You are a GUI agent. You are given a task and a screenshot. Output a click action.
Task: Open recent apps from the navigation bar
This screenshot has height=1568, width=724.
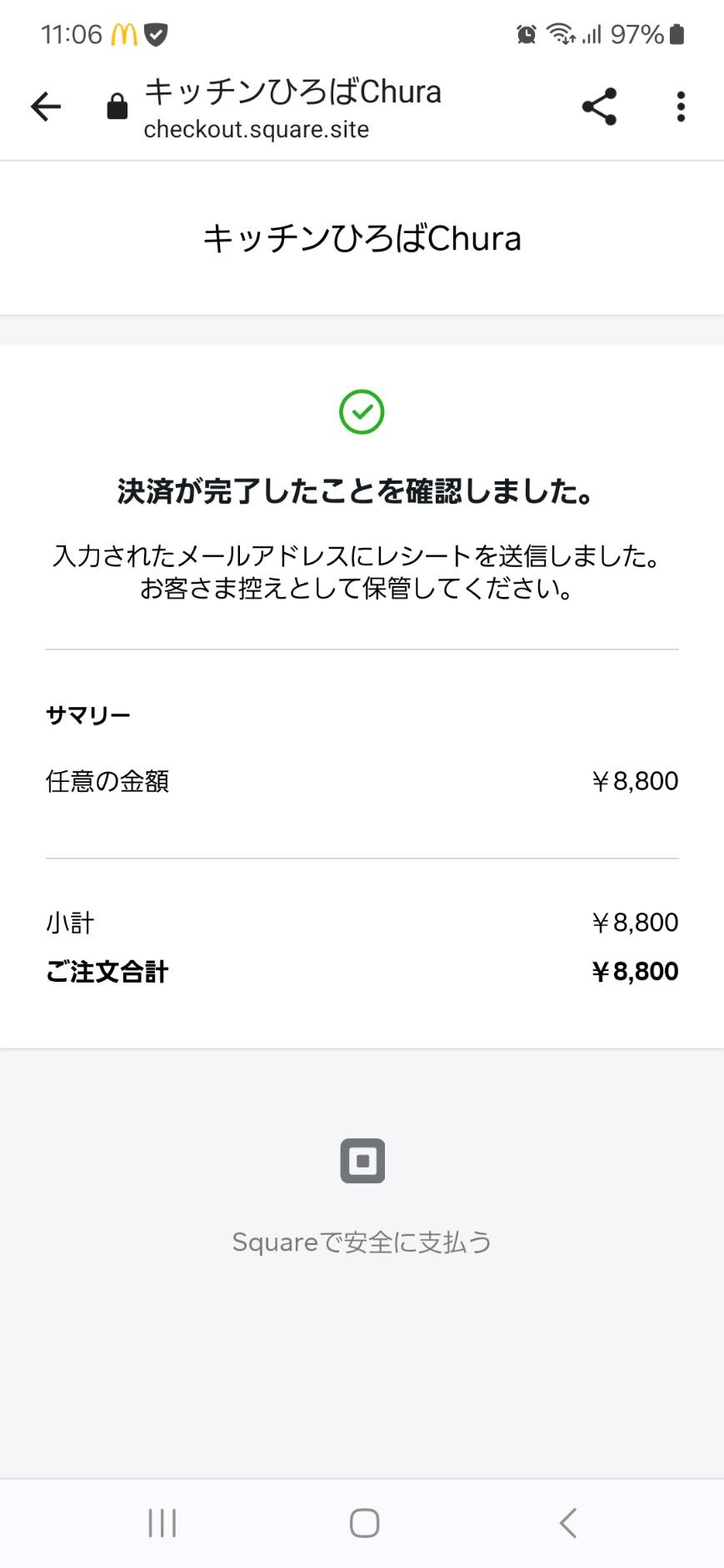click(162, 1523)
